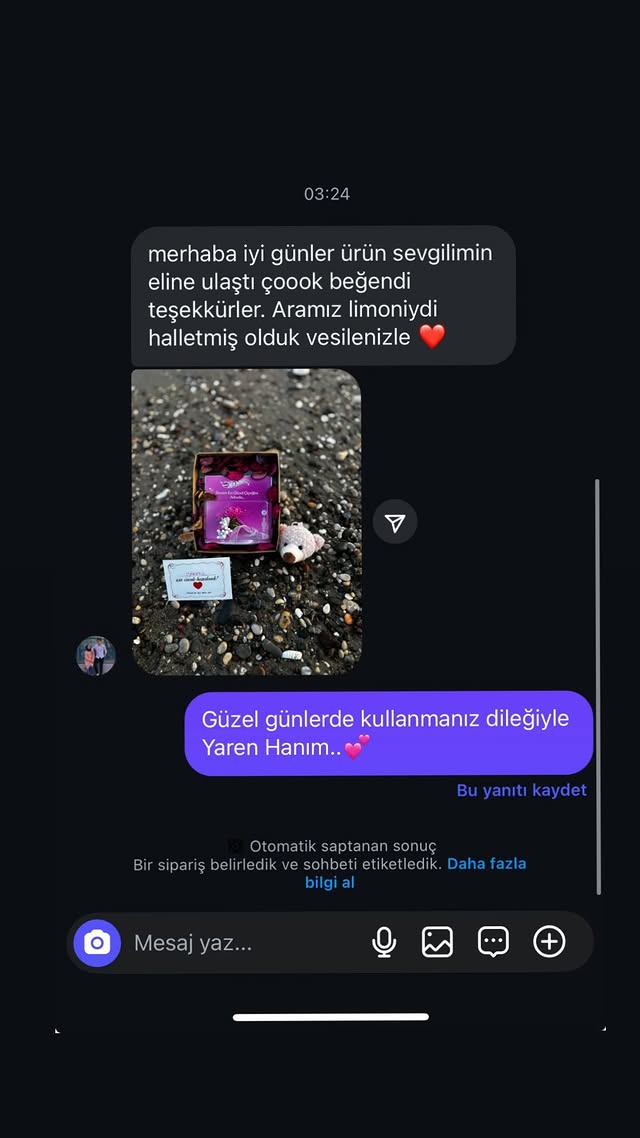This screenshot has width=640, height=1138.
Task: Open the camera from the message bar
Action: pos(97,942)
